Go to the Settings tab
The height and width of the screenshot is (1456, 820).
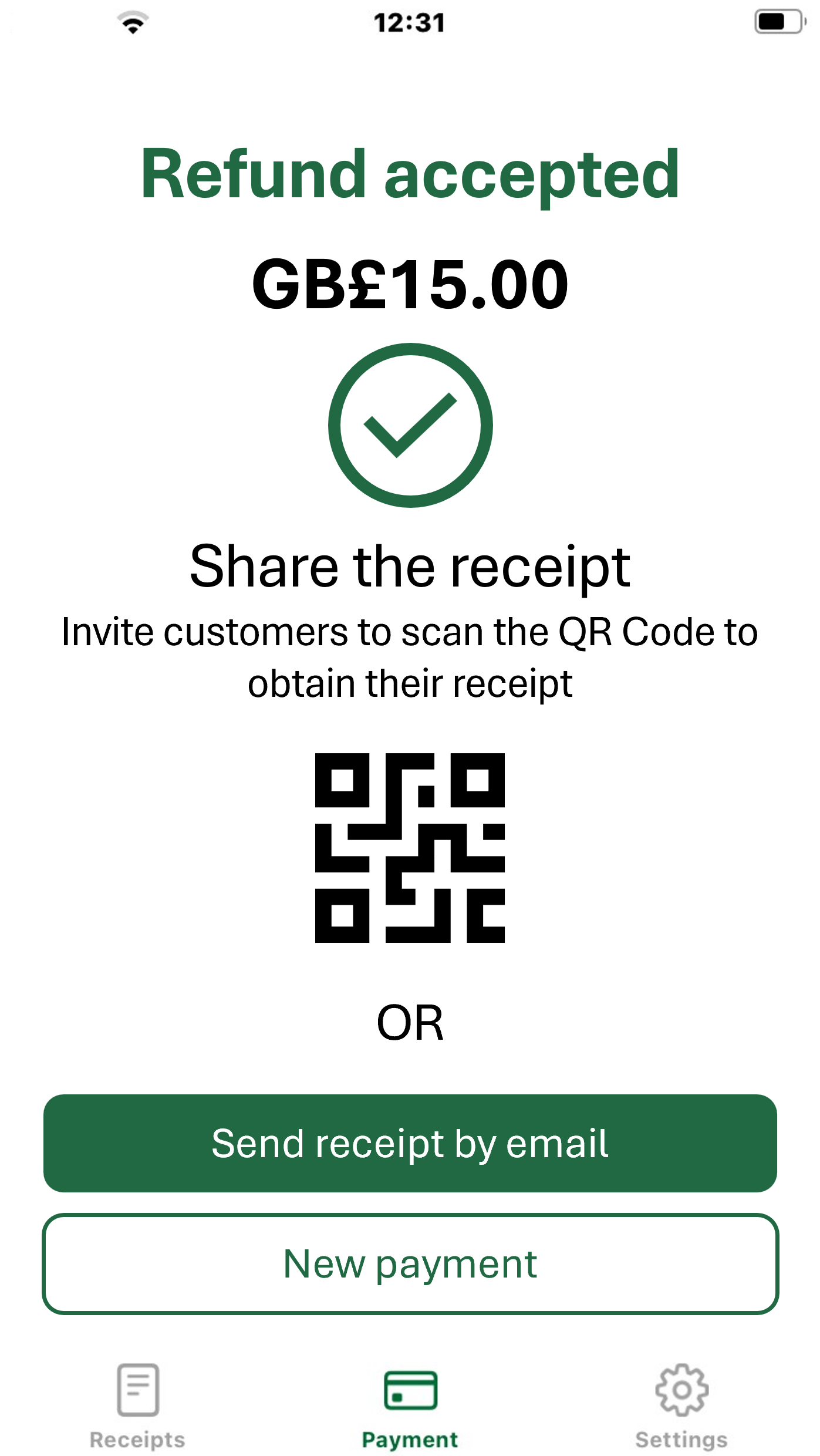(x=681, y=1406)
